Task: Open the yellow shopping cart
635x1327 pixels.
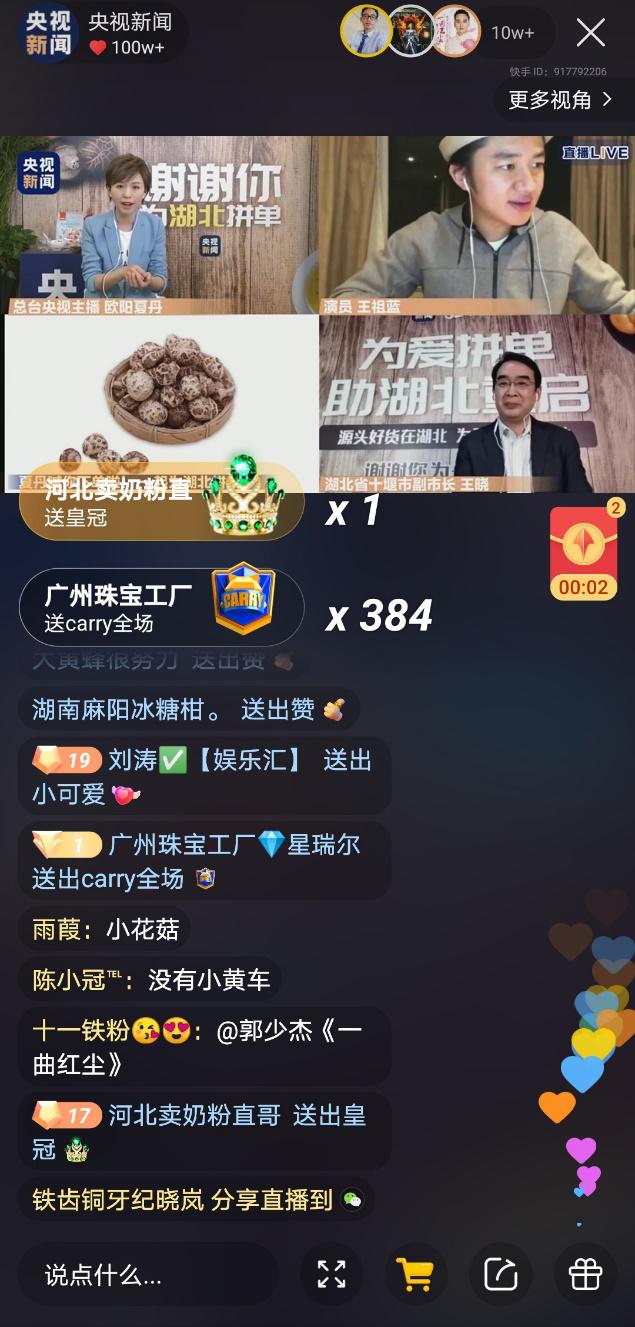Action: coord(414,1274)
